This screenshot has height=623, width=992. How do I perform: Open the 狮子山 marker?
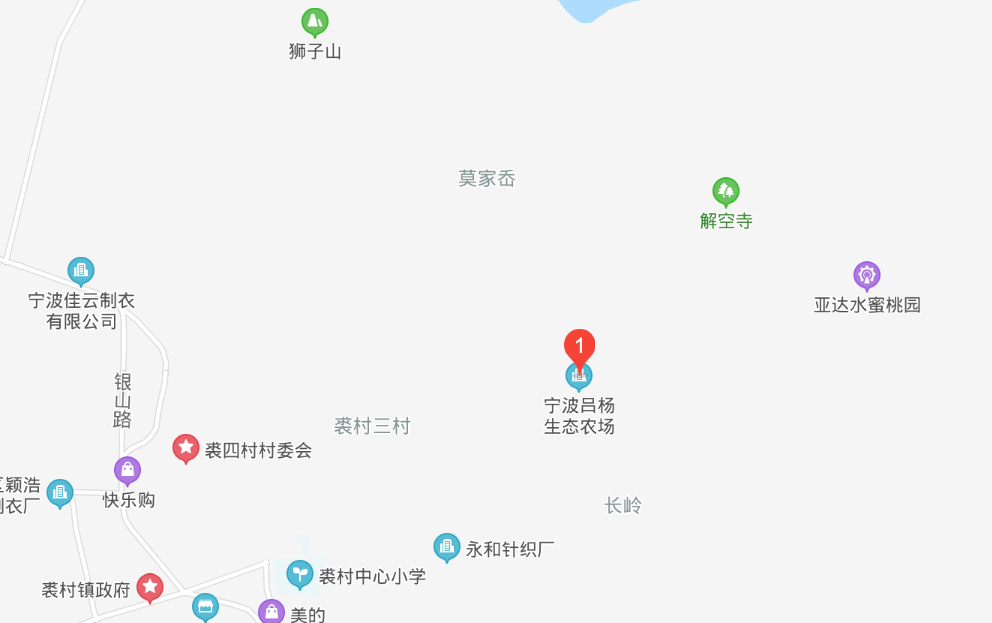[x=315, y=22]
